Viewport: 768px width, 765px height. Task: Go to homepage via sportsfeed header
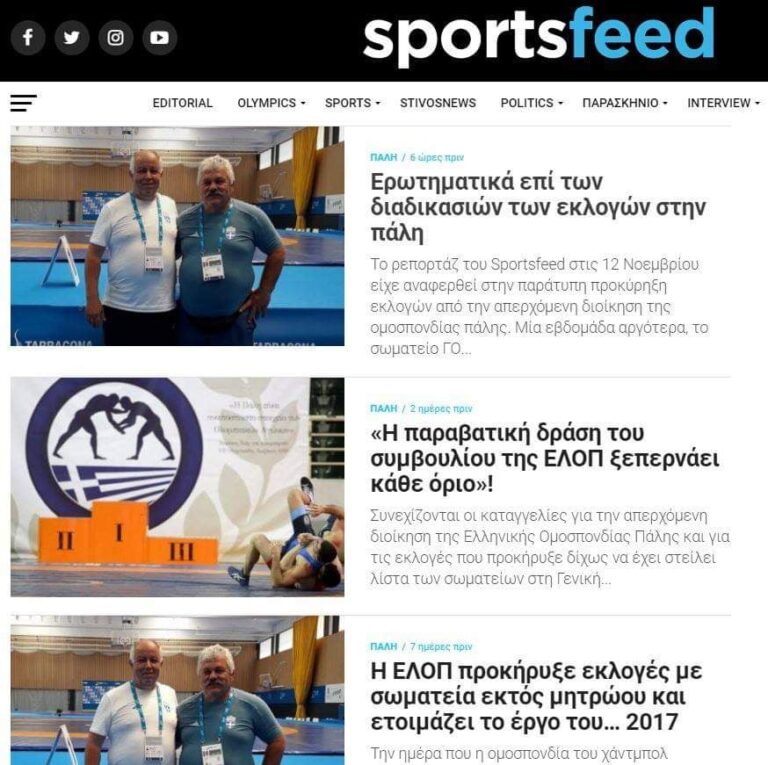(x=538, y=36)
